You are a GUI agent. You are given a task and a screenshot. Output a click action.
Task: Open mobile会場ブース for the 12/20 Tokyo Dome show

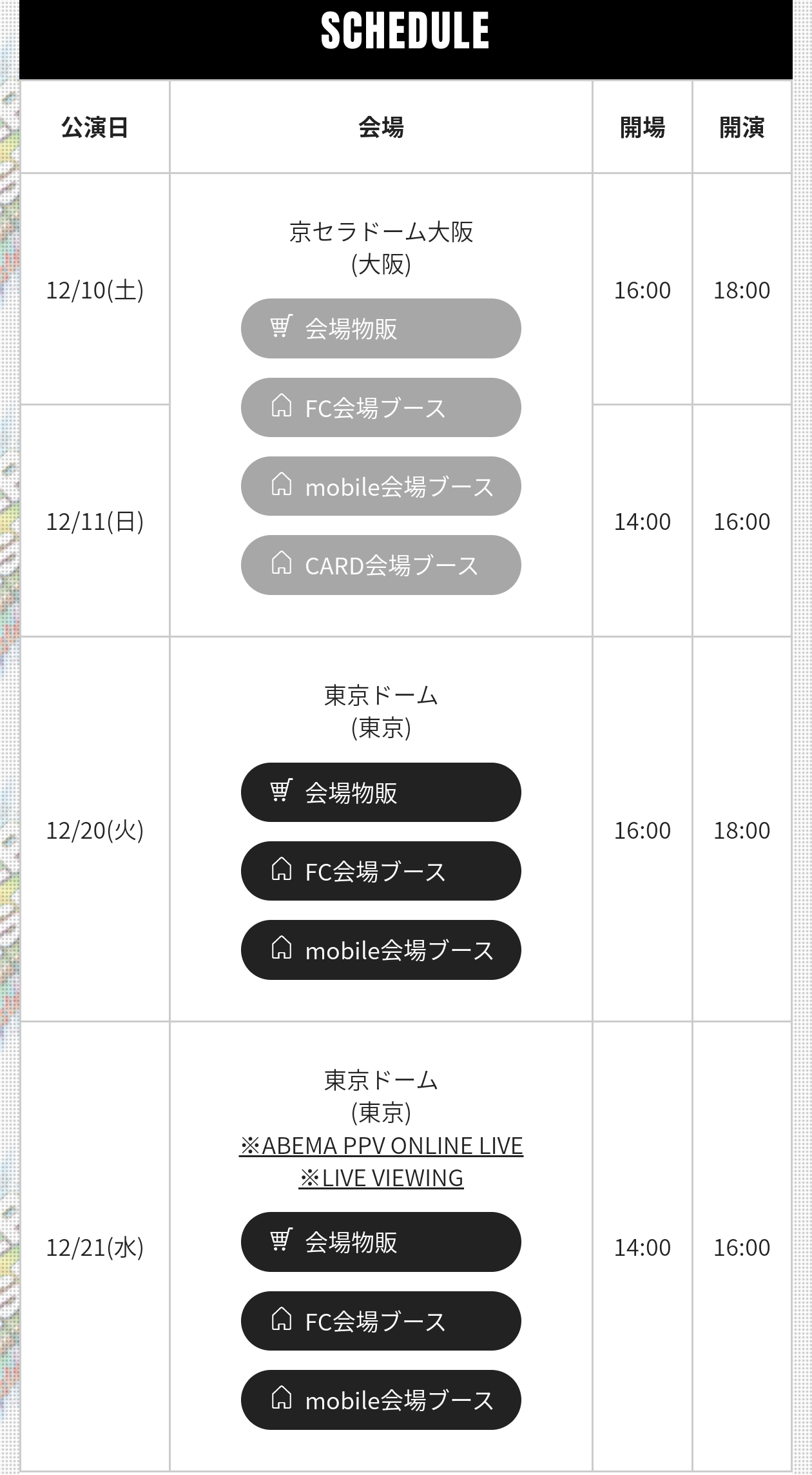point(381,950)
